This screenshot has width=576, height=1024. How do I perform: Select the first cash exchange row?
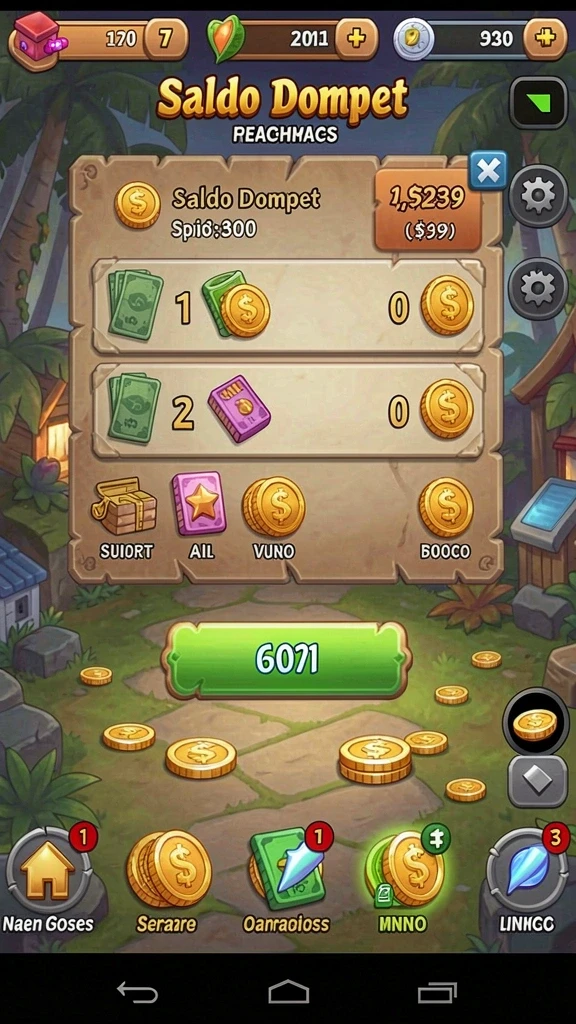coord(287,306)
